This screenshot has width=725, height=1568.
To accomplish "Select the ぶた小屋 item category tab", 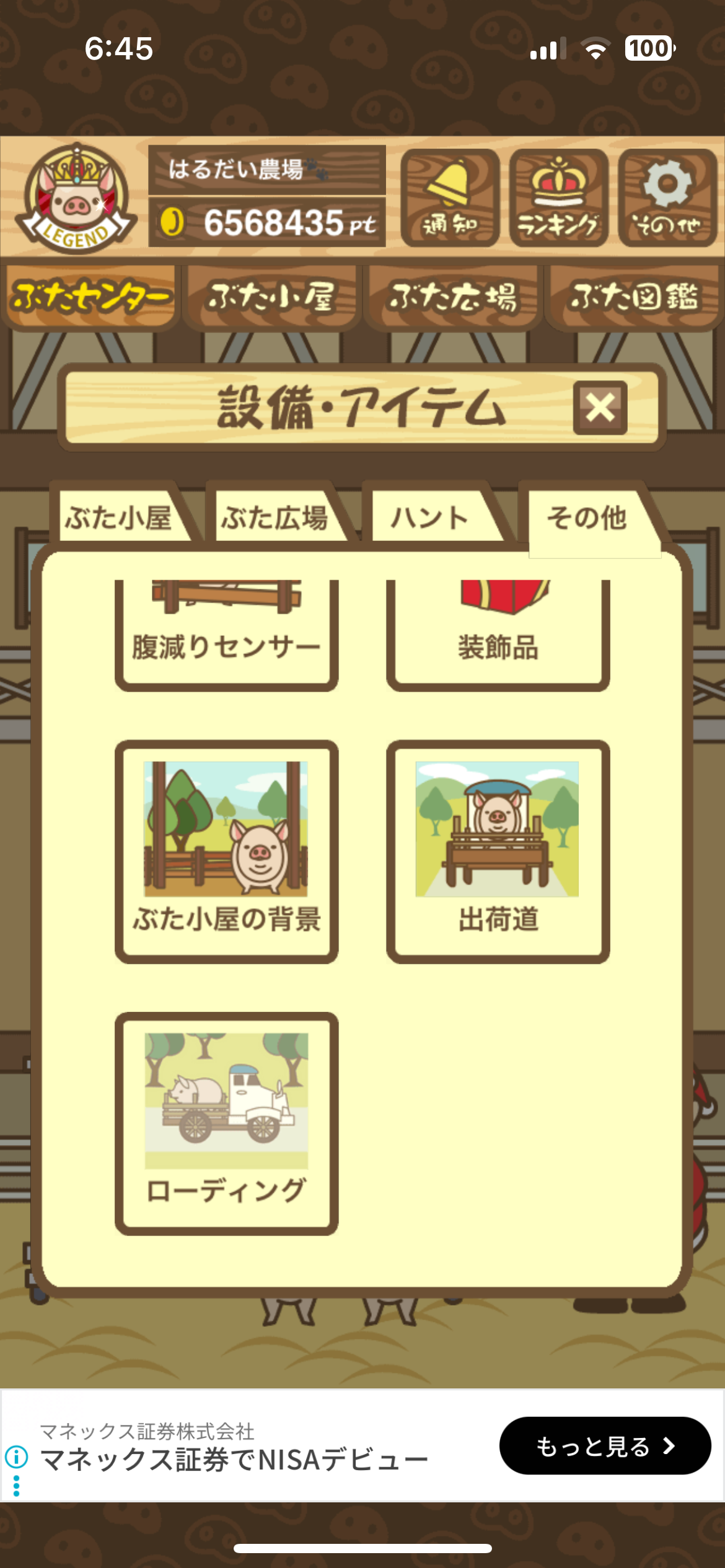I will pos(119,518).
